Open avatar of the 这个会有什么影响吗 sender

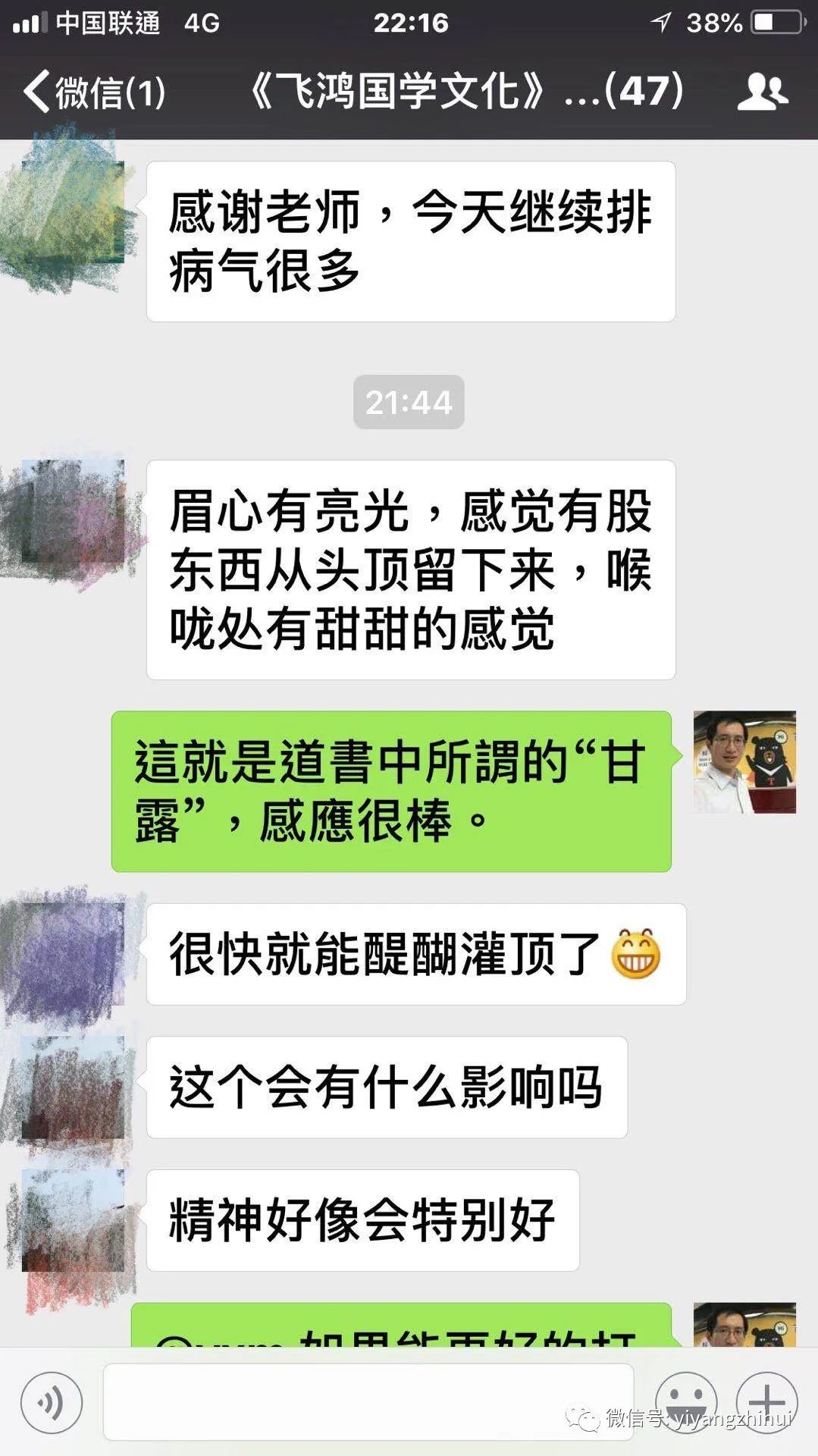coord(73,1087)
